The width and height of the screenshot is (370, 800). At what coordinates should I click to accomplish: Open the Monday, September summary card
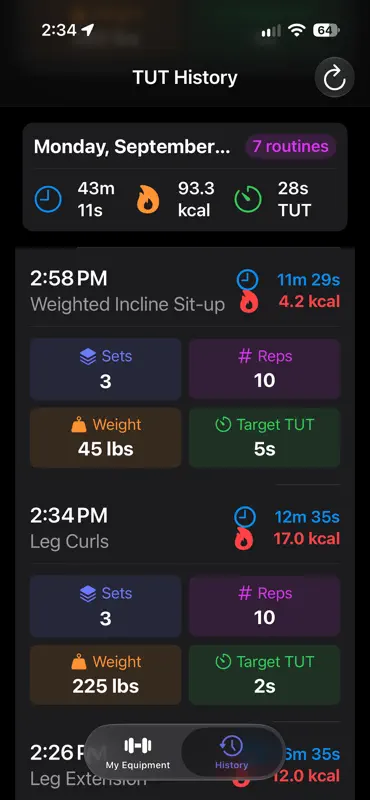(x=185, y=177)
